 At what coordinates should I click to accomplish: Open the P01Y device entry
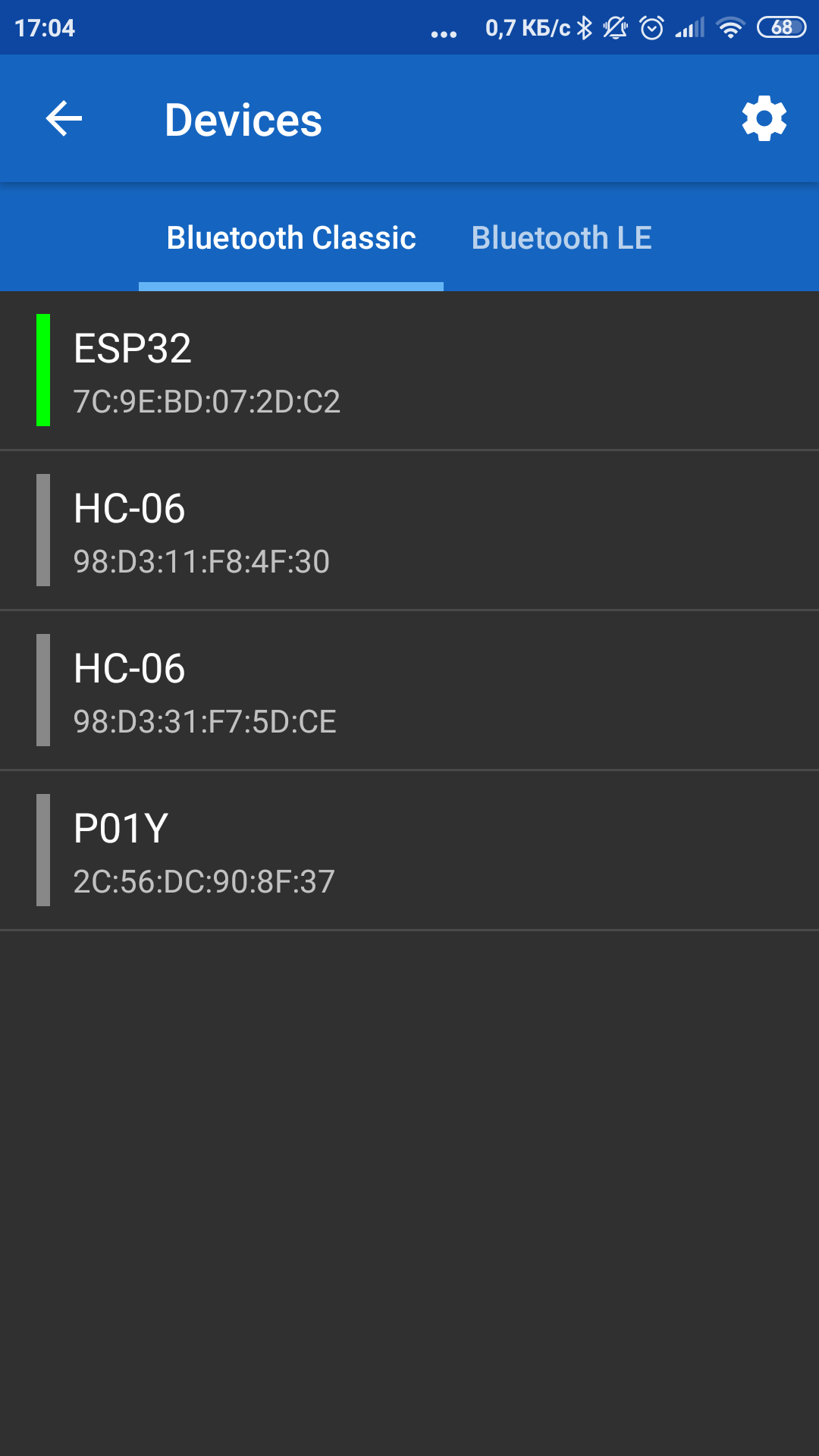(x=409, y=851)
